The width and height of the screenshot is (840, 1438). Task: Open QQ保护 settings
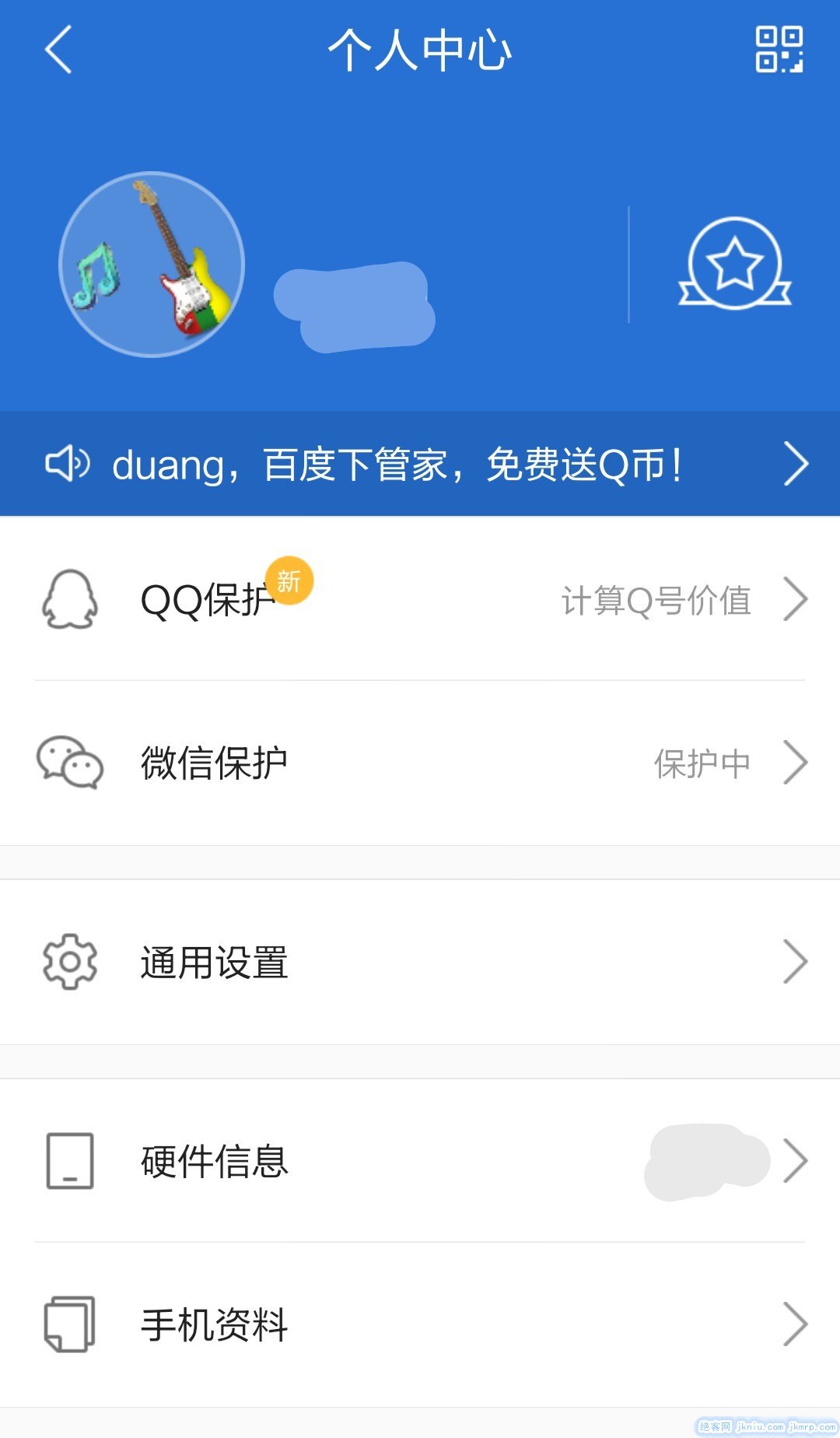[x=420, y=600]
